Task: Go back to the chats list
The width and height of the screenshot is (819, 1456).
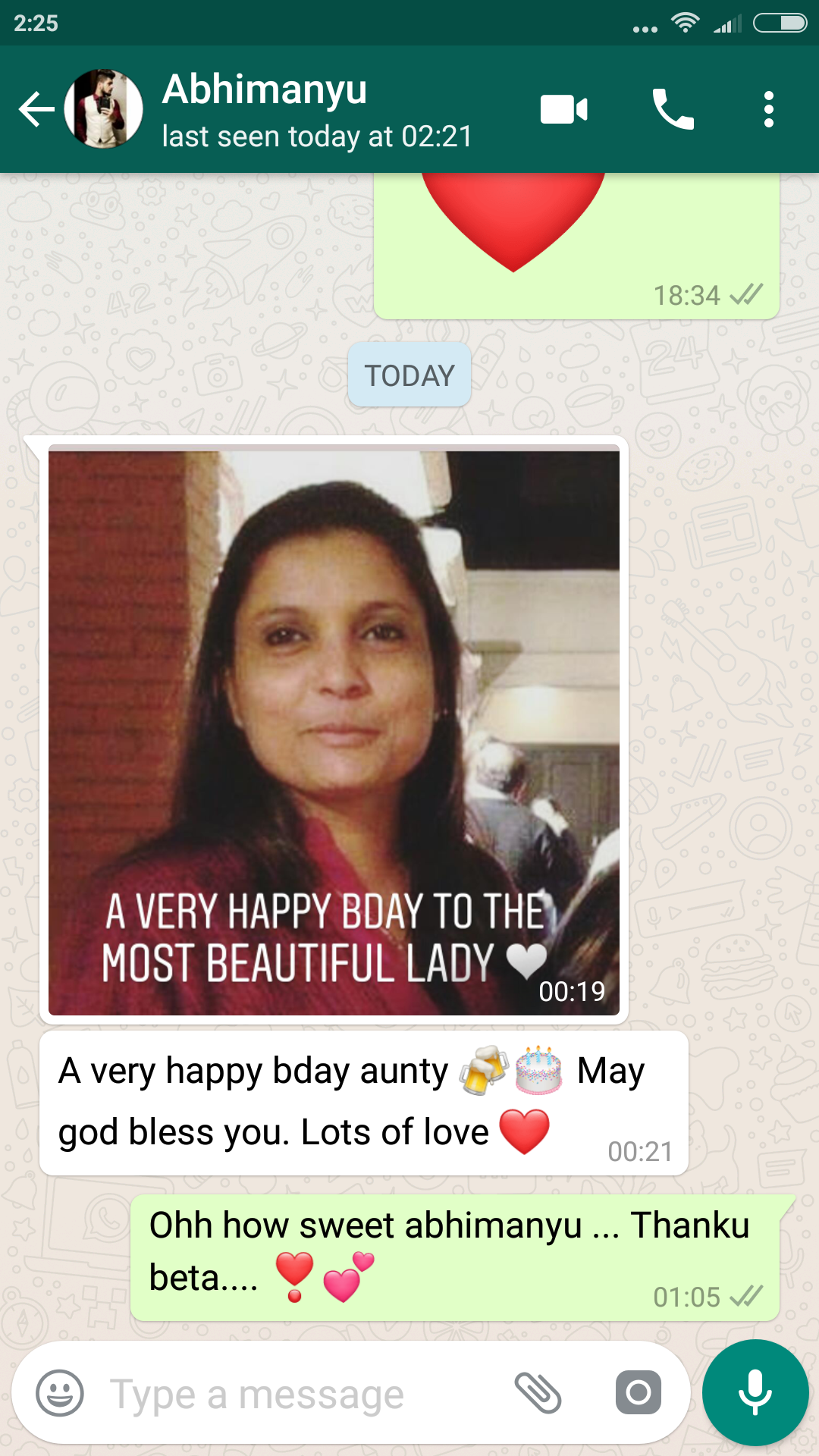Action: tap(36, 109)
